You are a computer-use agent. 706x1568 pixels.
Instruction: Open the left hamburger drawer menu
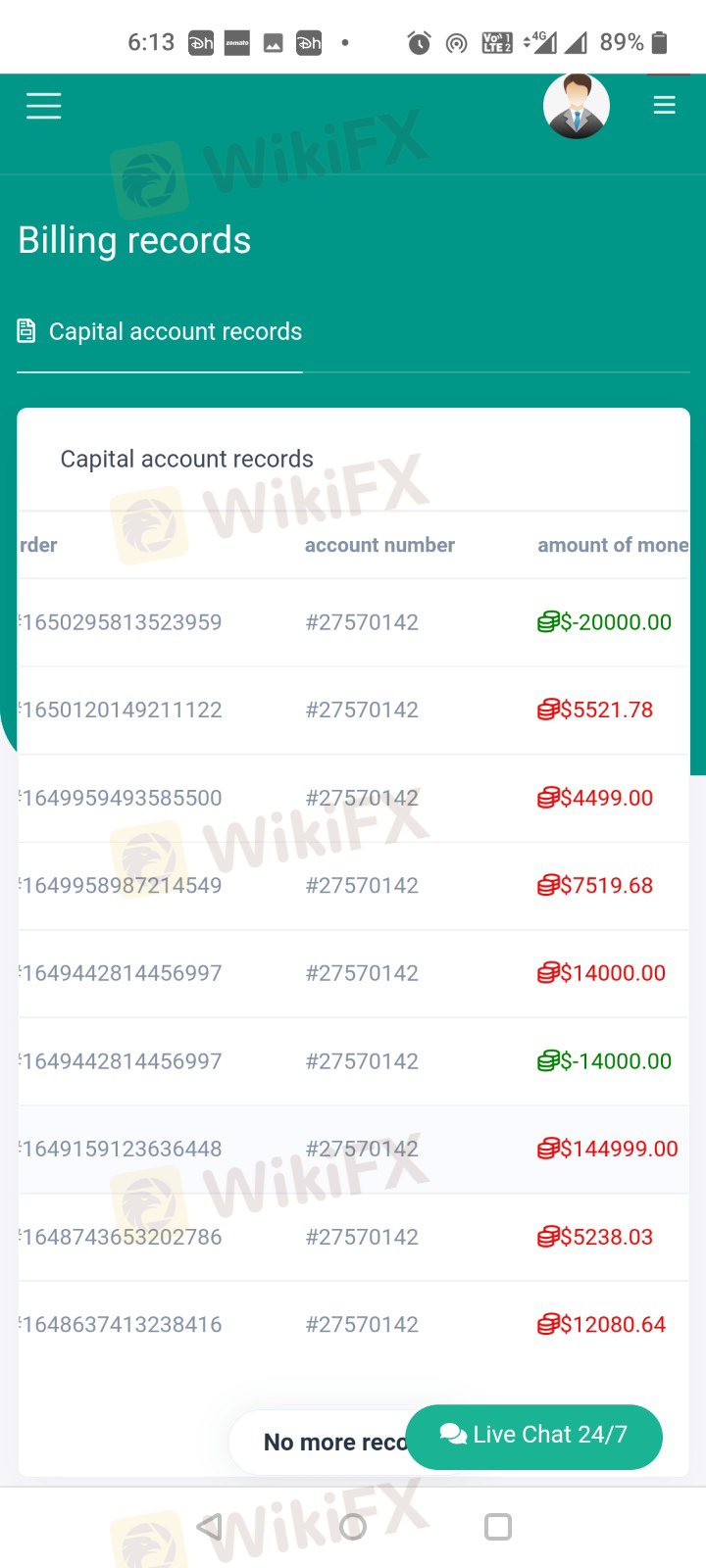[x=44, y=106]
